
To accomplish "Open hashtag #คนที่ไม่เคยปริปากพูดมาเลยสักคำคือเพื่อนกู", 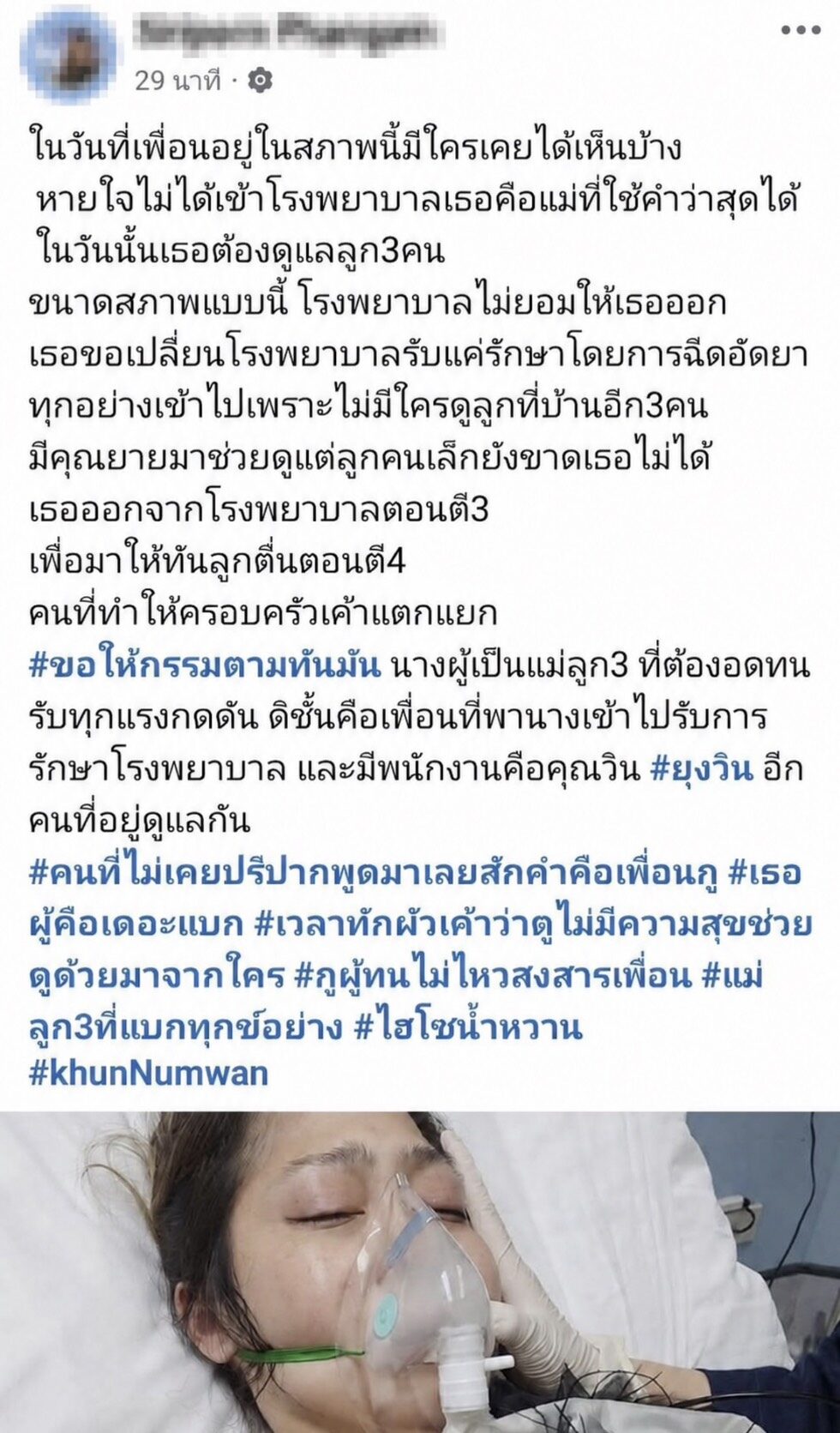I will [373, 872].
